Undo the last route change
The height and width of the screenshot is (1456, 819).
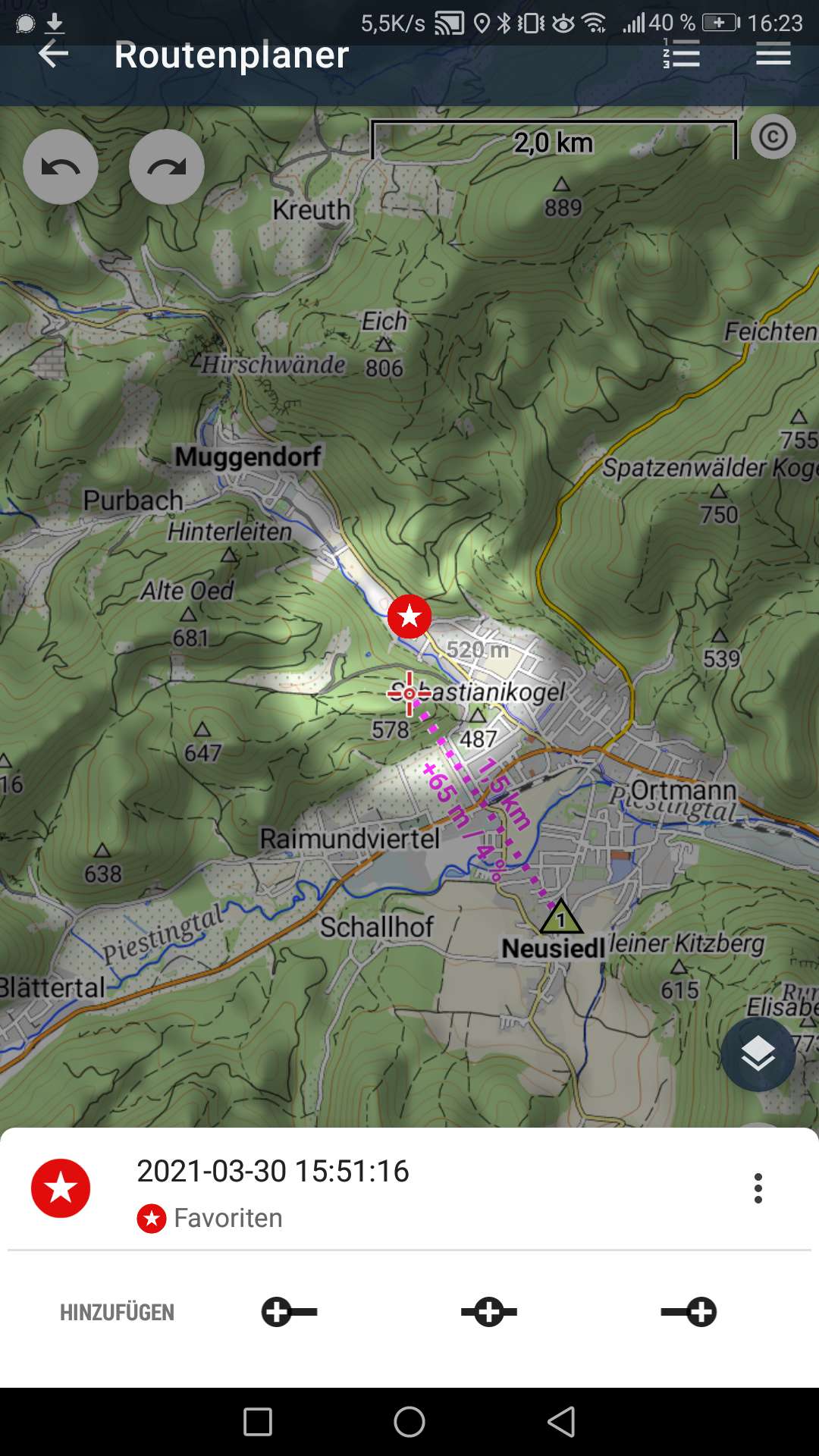[x=61, y=167]
